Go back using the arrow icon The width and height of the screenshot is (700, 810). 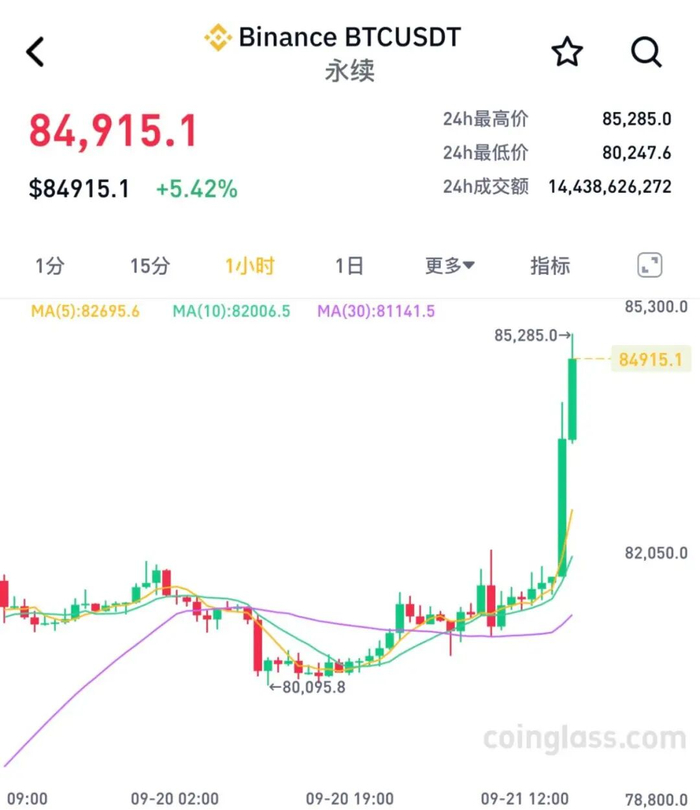[35, 52]
